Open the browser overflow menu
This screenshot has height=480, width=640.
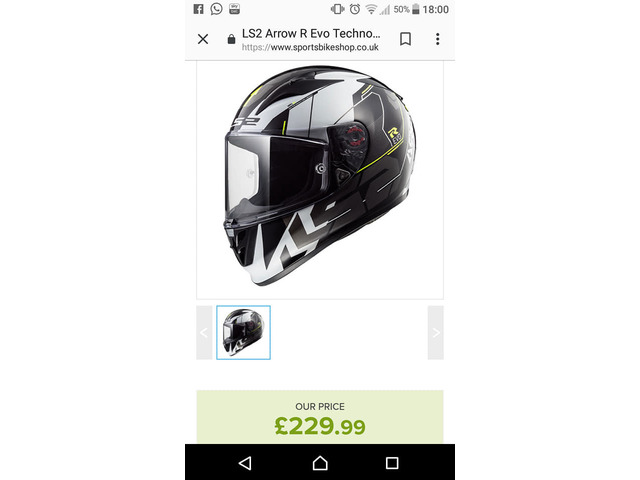point(437,39)
